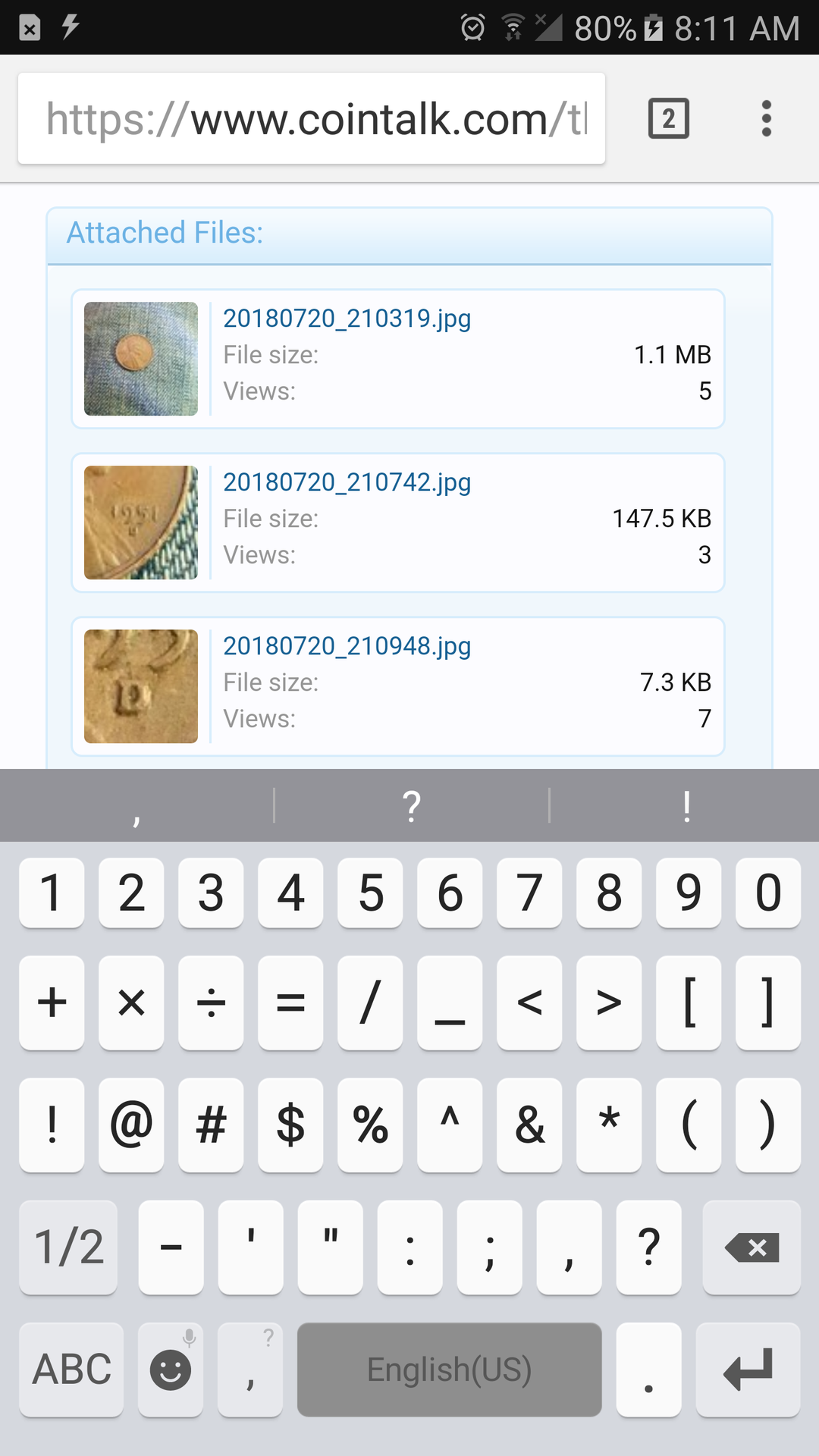This screenshot has height=1456, width=819.
Task: Open attachment 20180720_210948.jpg link
Action: coord(347,646)
